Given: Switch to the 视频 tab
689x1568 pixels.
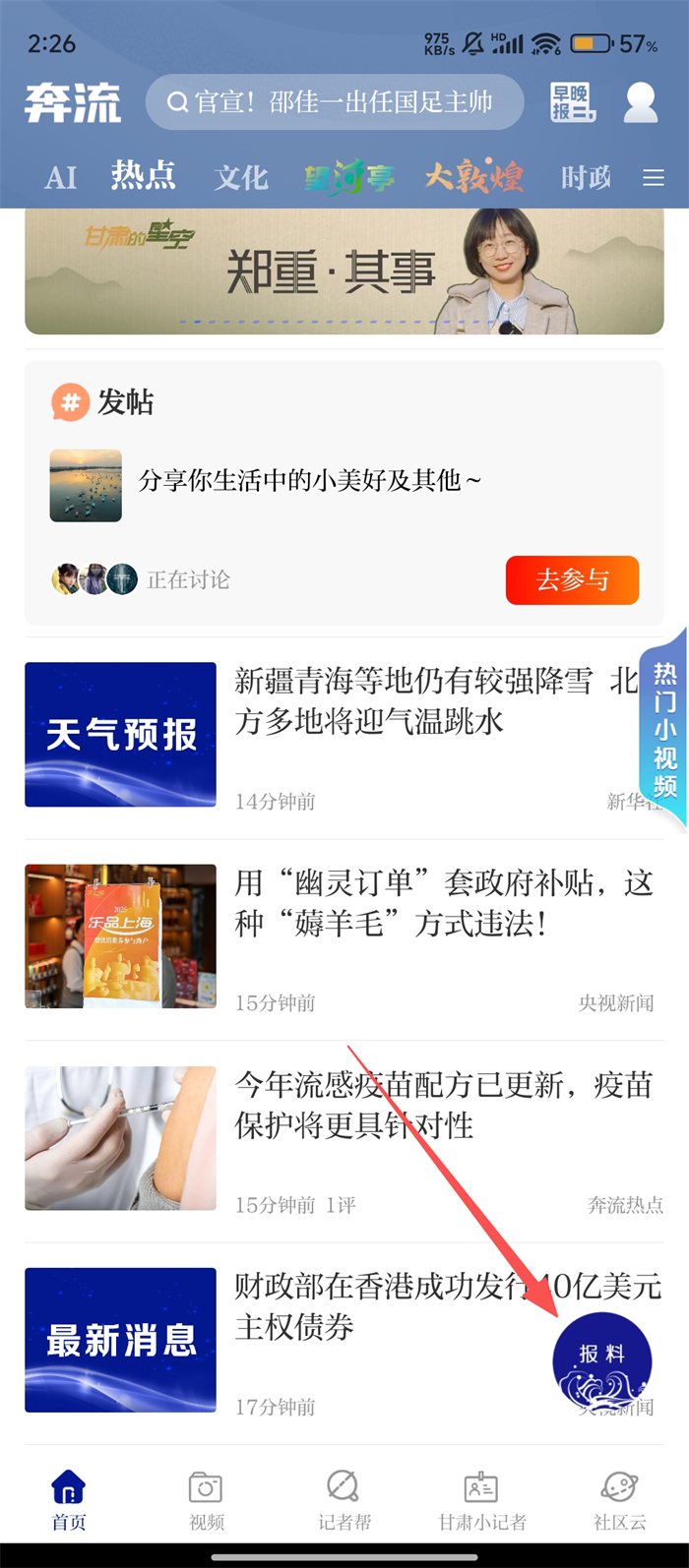Looking at the screenshot, I should point(207,1500).
